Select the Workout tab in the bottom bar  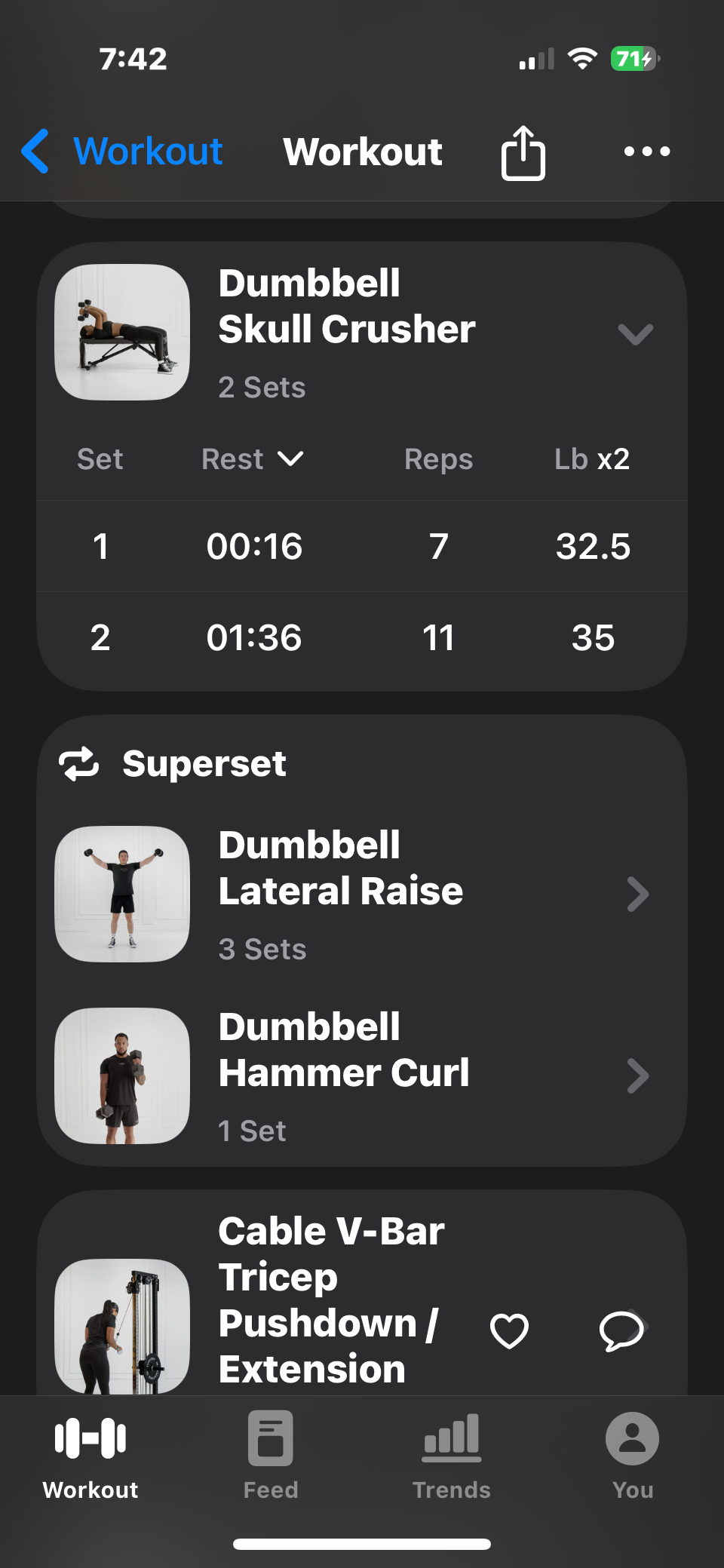pyautogui.click(x=90, y=1456)
